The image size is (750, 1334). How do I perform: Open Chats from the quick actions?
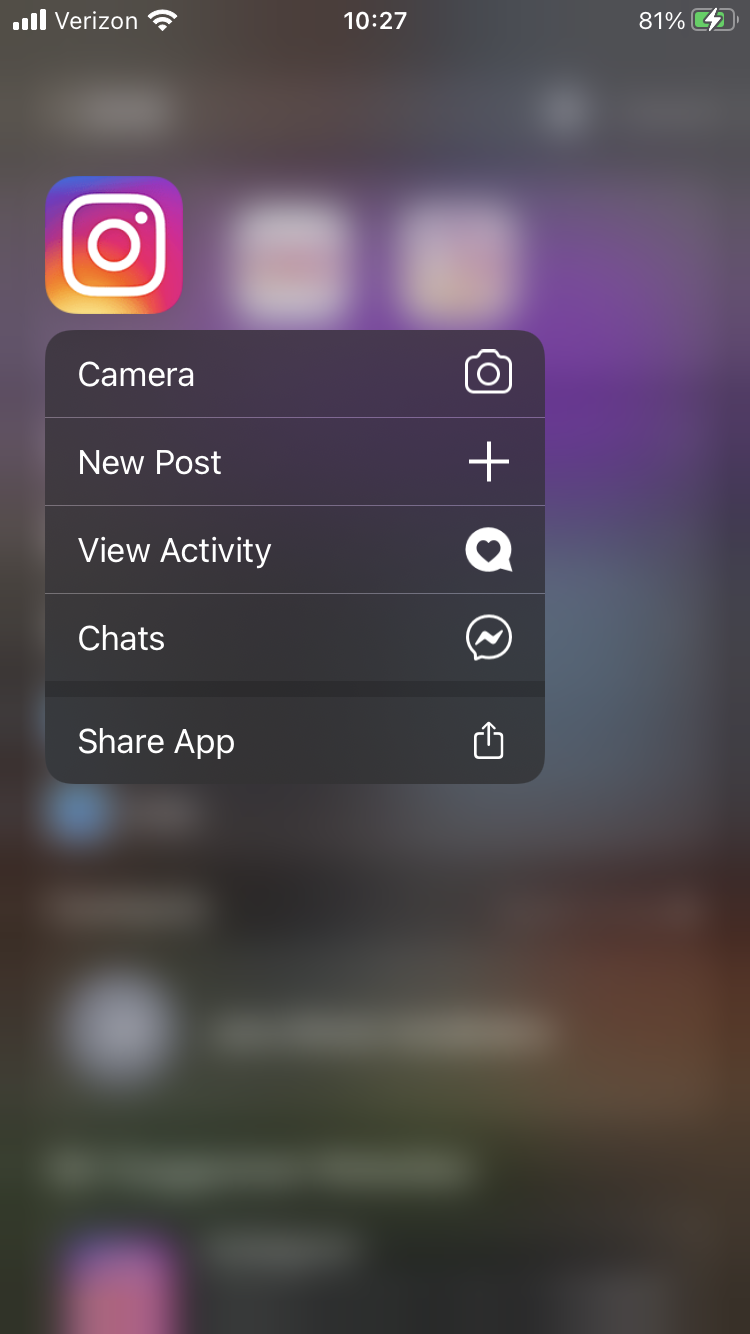coord(294,638)
